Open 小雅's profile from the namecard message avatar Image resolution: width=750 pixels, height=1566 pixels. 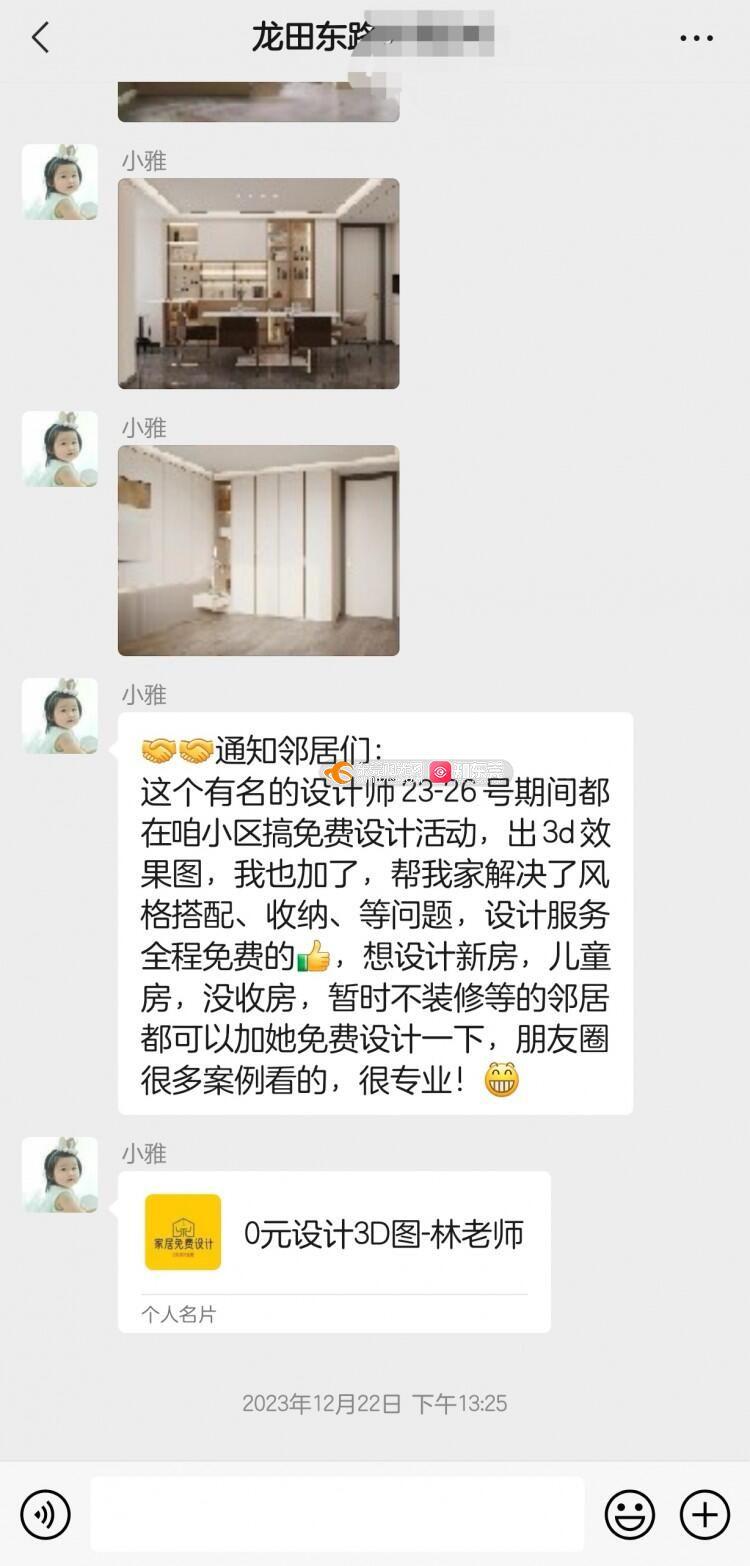pyautogui.click(x=60, y=1174)
